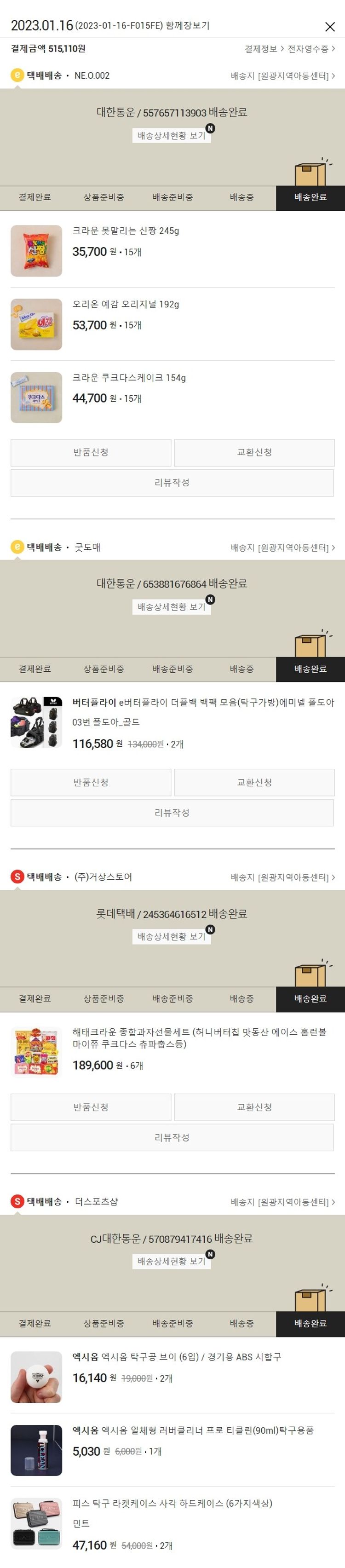Open the 크라운 쿠크다스케이크 154g product
345x1568 pixels.
coord(129,378)
